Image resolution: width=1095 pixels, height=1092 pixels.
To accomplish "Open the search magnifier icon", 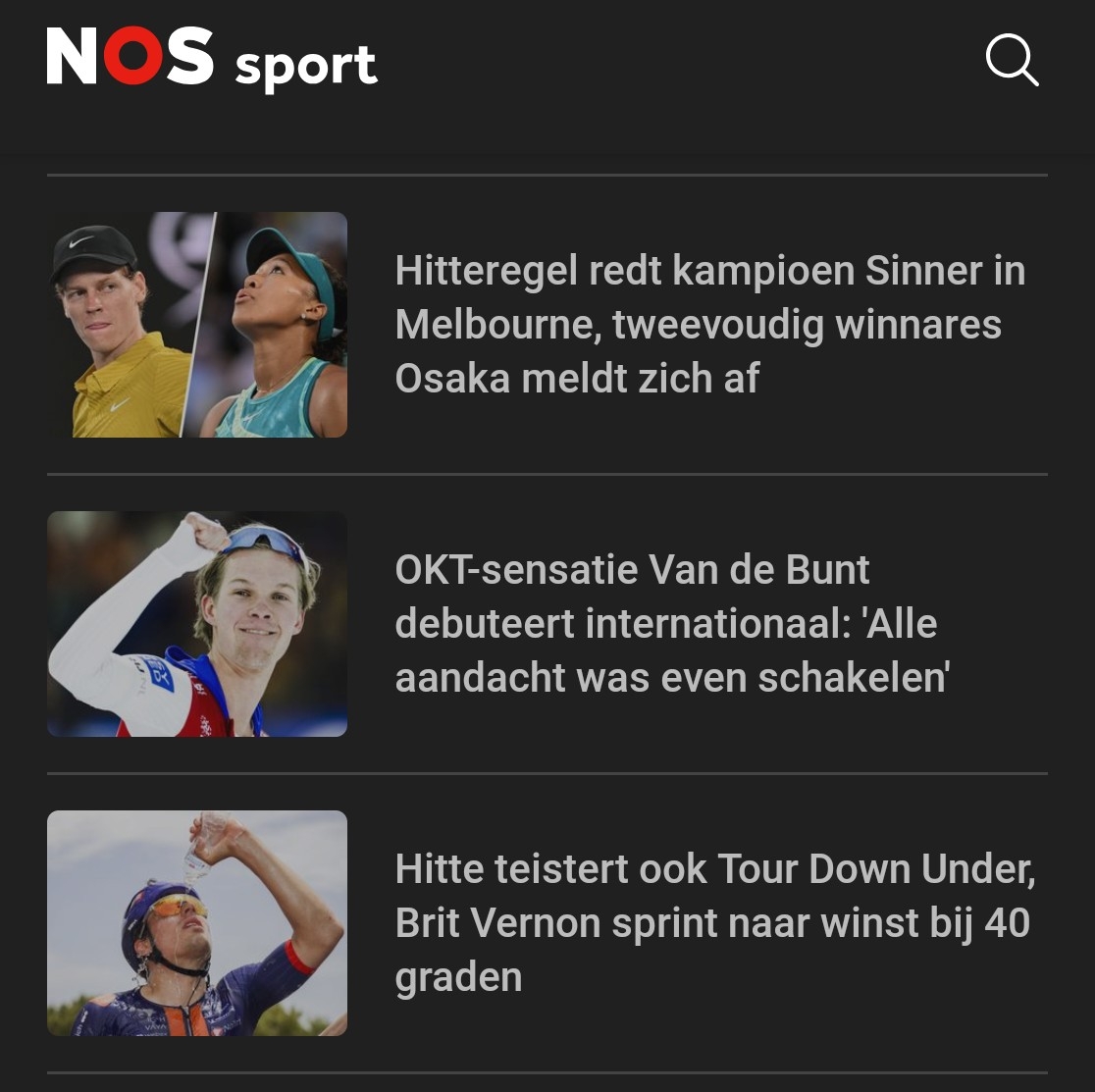I will click(x=1012, y=61).
